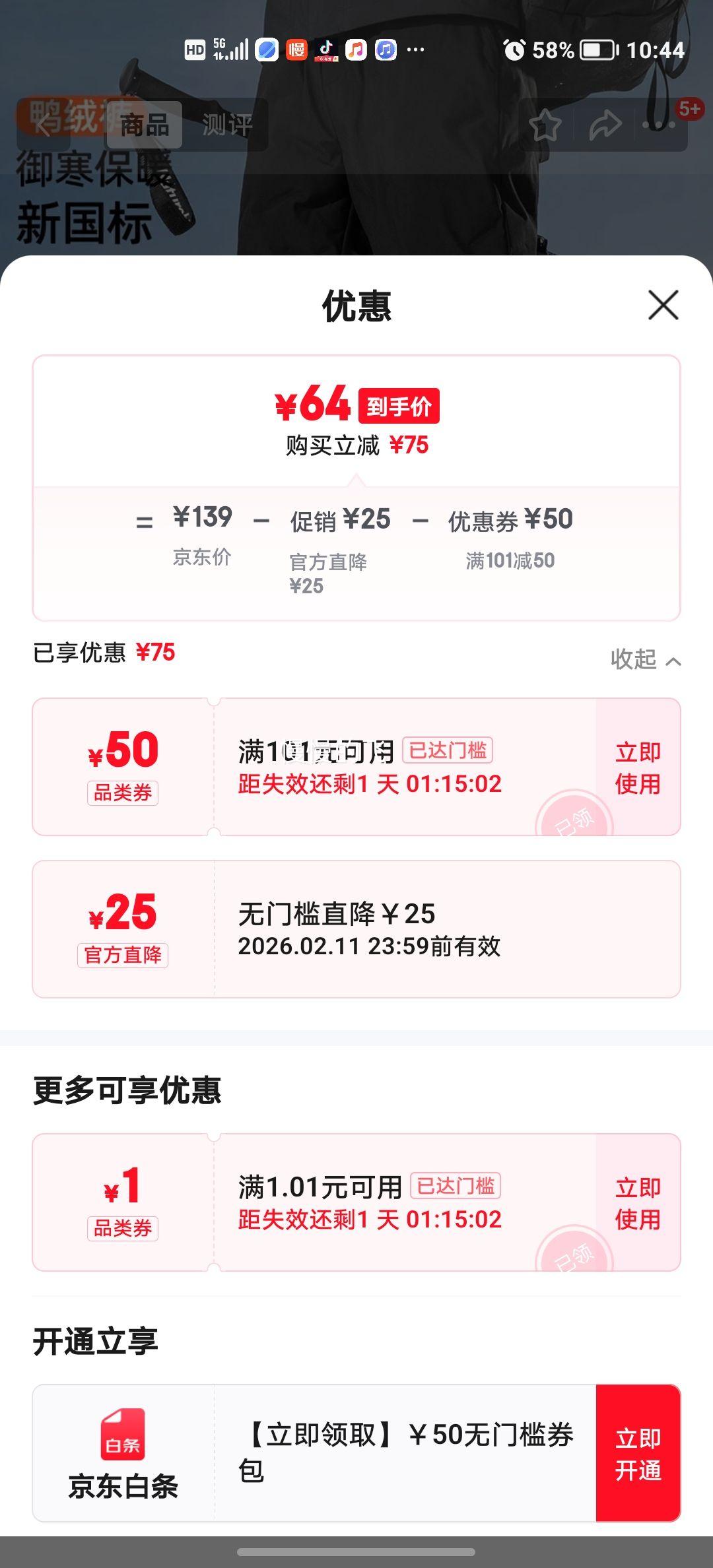Image resolution: width=713 pixels, height=1568 pixels.
Task: Tap 立即使用 on the ¥1 品类券
Action: pyautogui.click(x=636, y=1204)
